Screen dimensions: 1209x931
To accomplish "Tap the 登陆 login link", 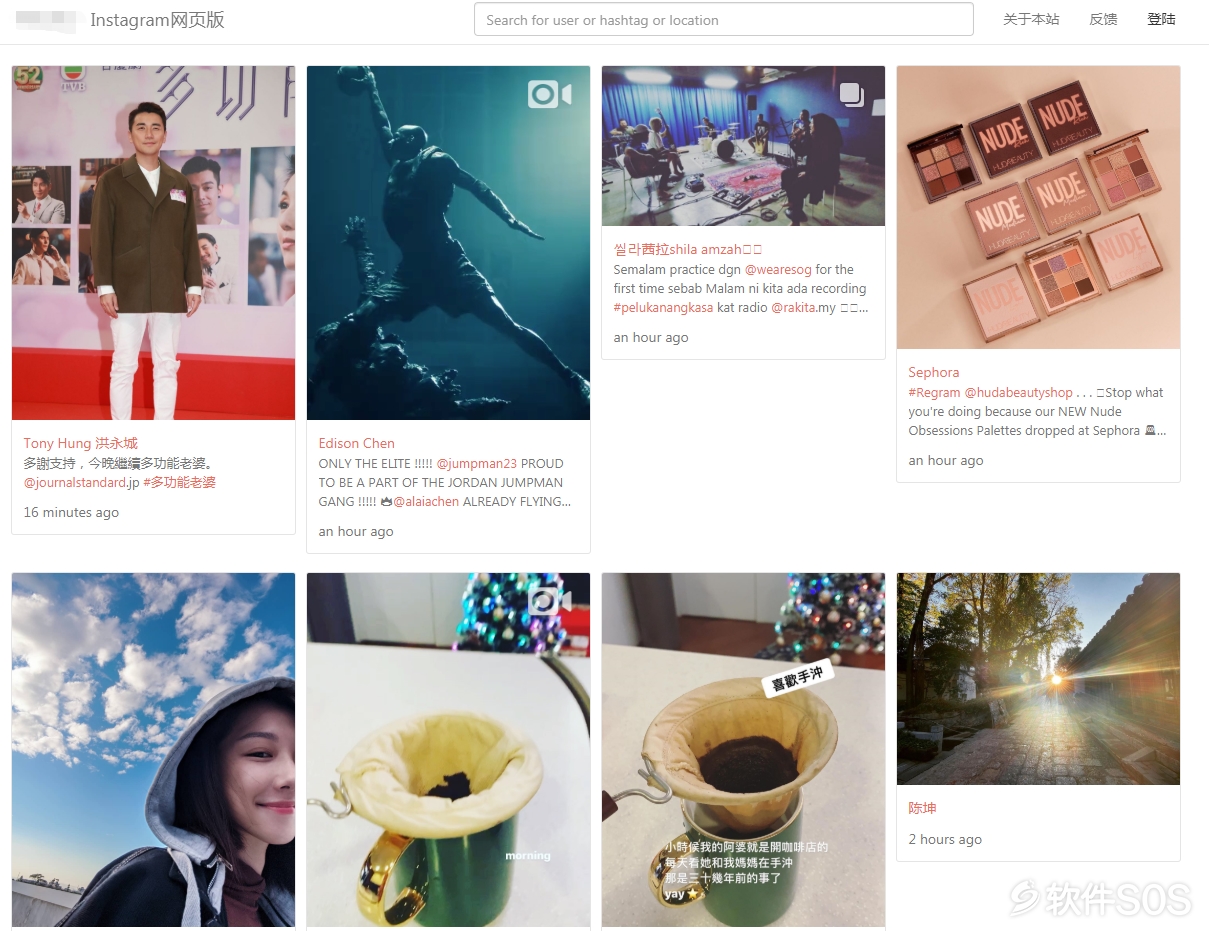I will pos(1161,20).
